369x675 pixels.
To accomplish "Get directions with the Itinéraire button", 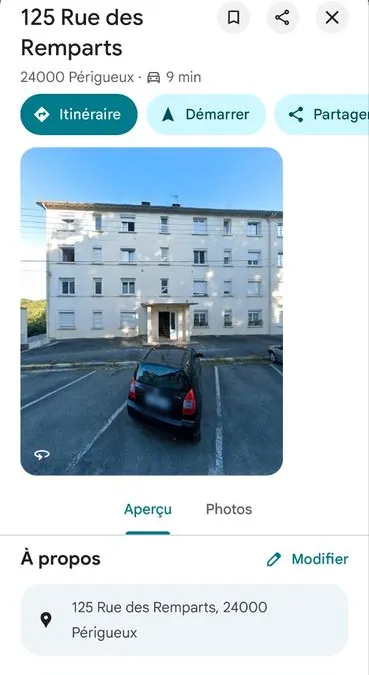I will (79, 115).
